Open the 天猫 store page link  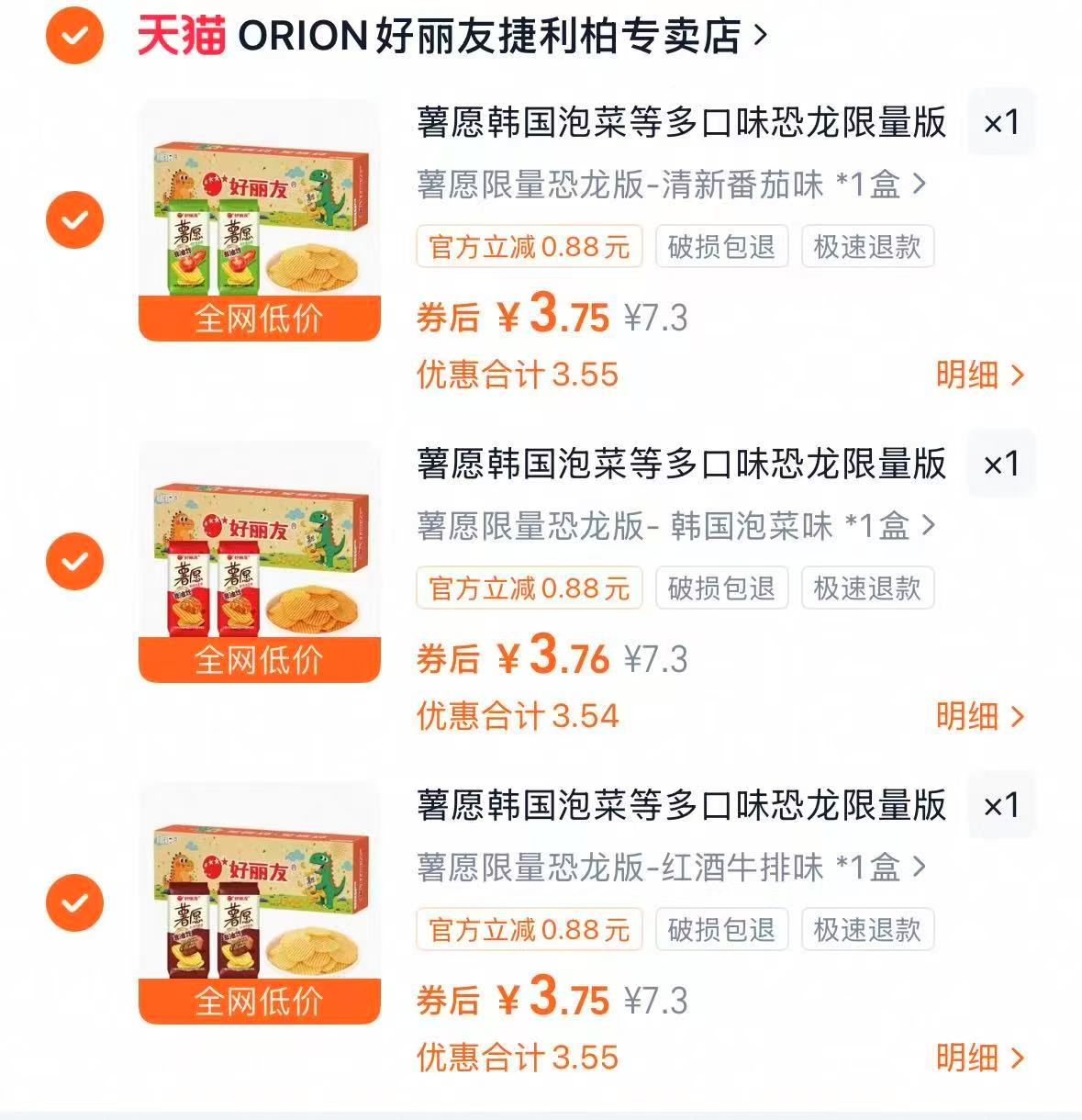(180, 36)
